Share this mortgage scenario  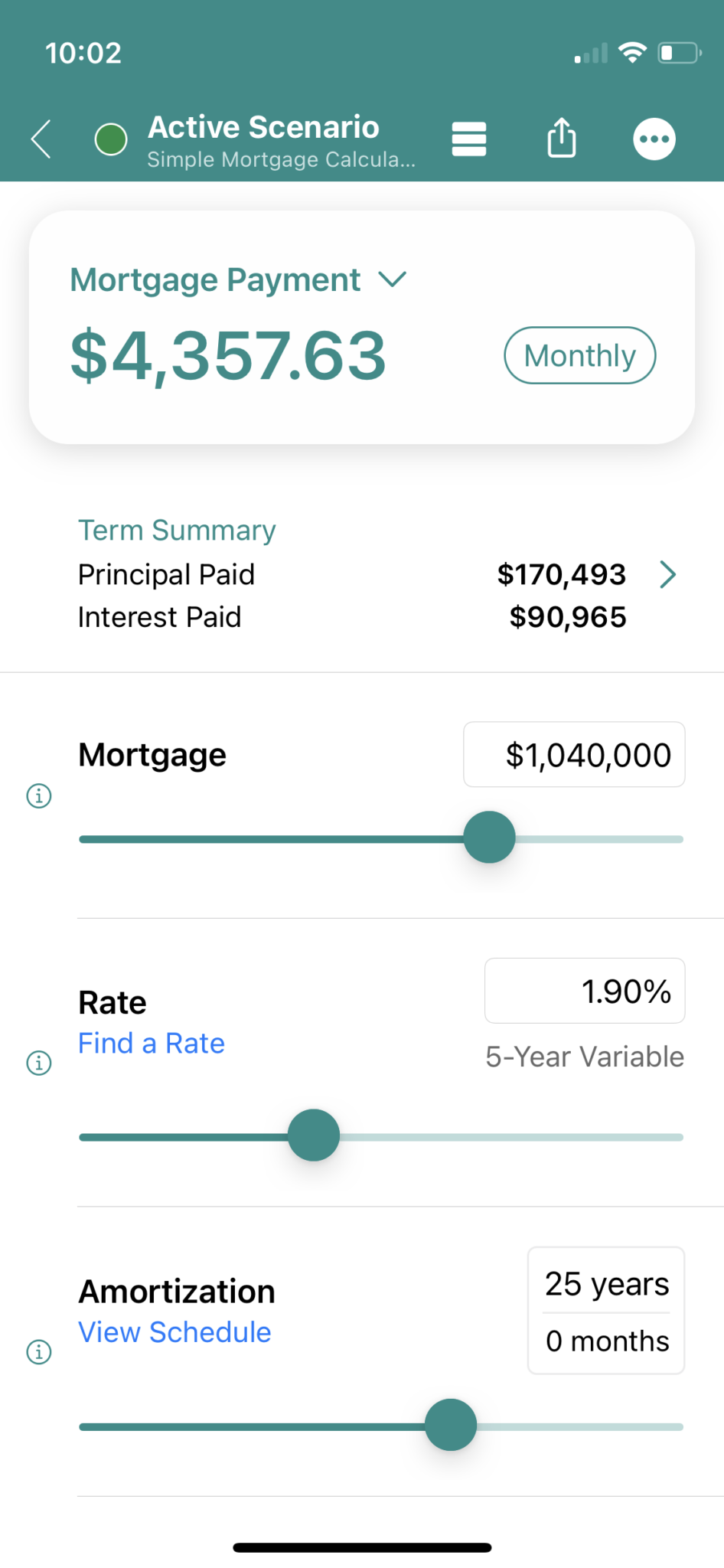tap(562, 138)
